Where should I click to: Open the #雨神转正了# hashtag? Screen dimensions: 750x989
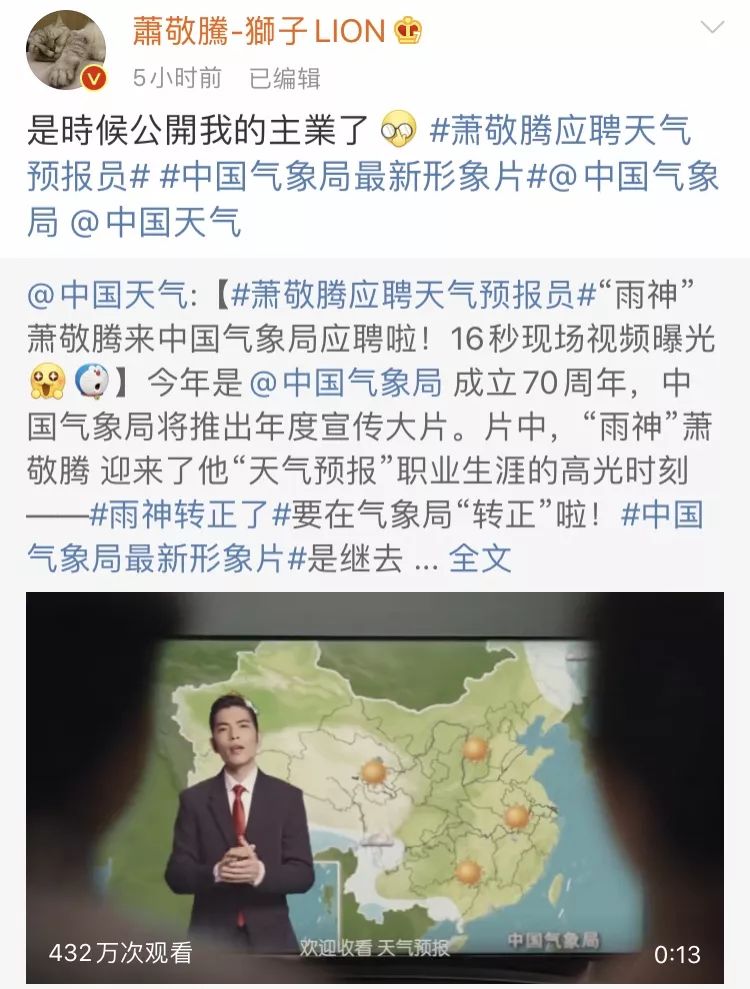click(180, 515)
